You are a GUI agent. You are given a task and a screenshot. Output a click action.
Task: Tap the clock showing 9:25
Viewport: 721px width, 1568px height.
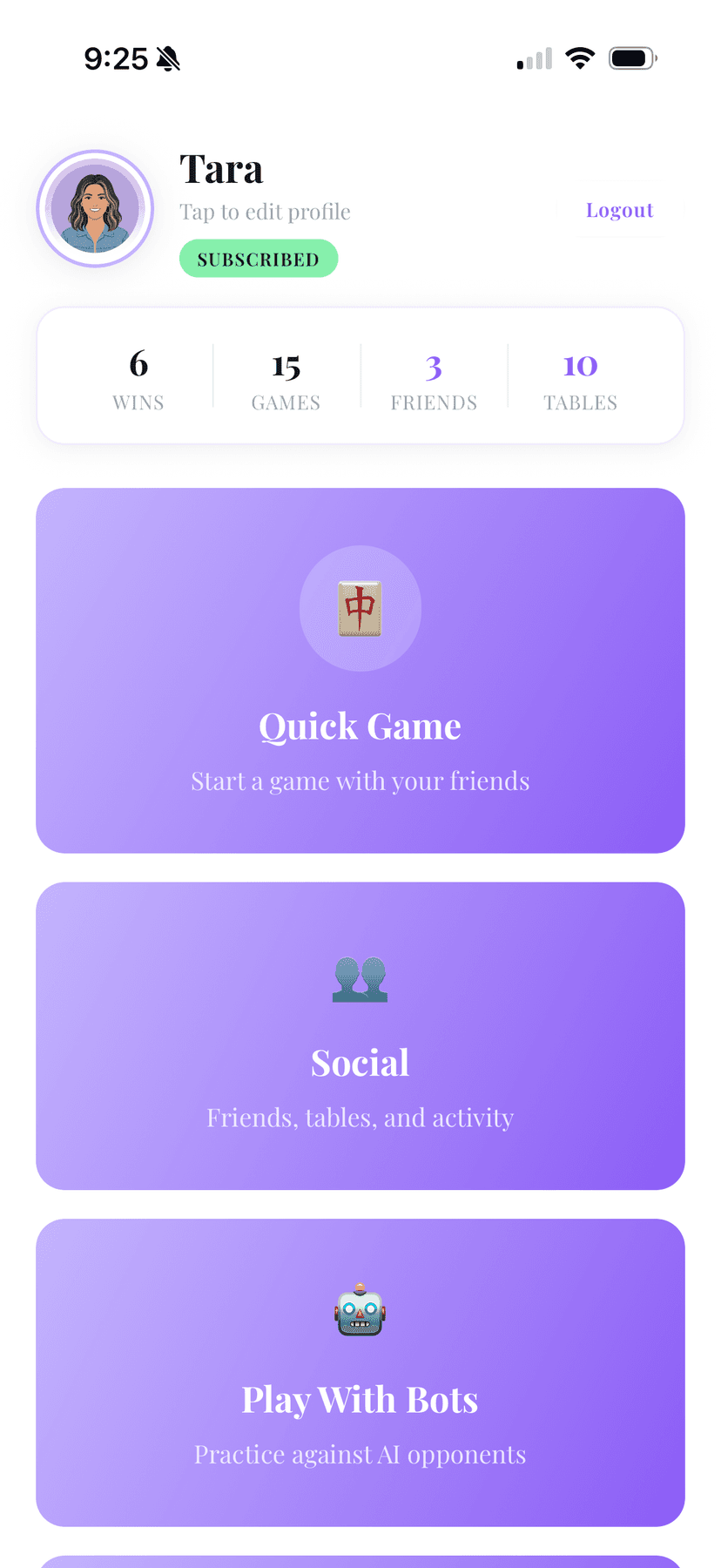click(x=119, y=57)
